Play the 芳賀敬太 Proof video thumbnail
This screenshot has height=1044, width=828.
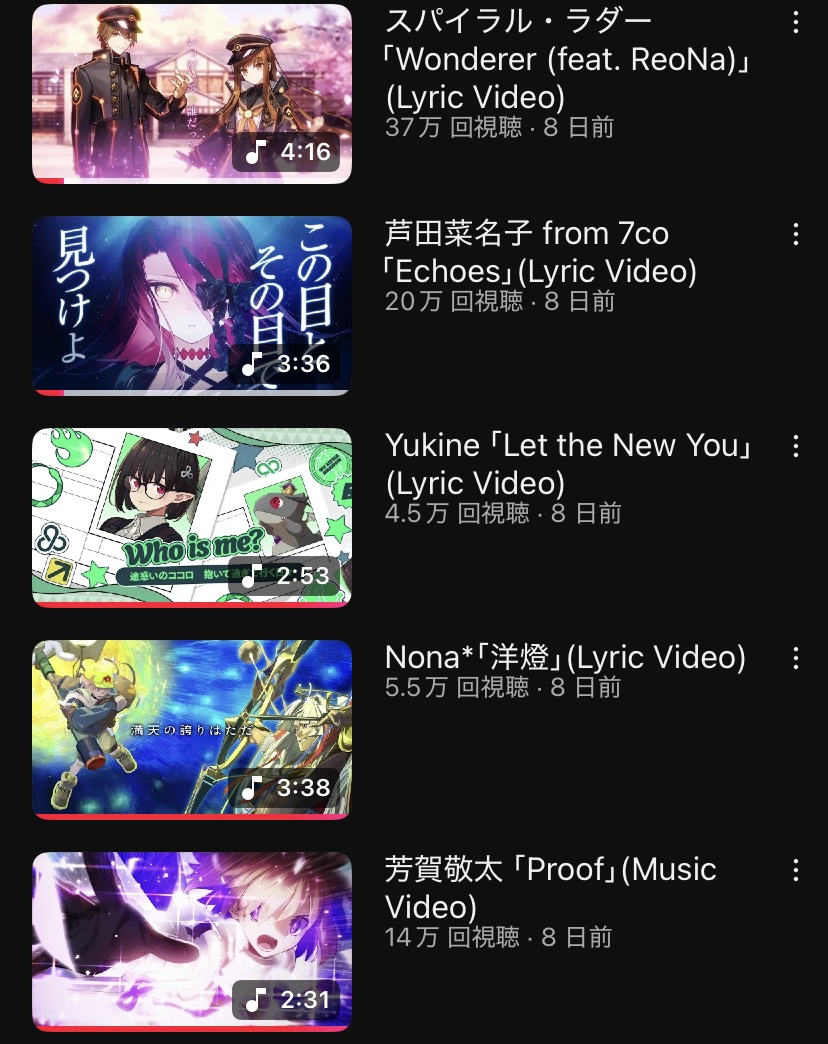pos(192,941)
